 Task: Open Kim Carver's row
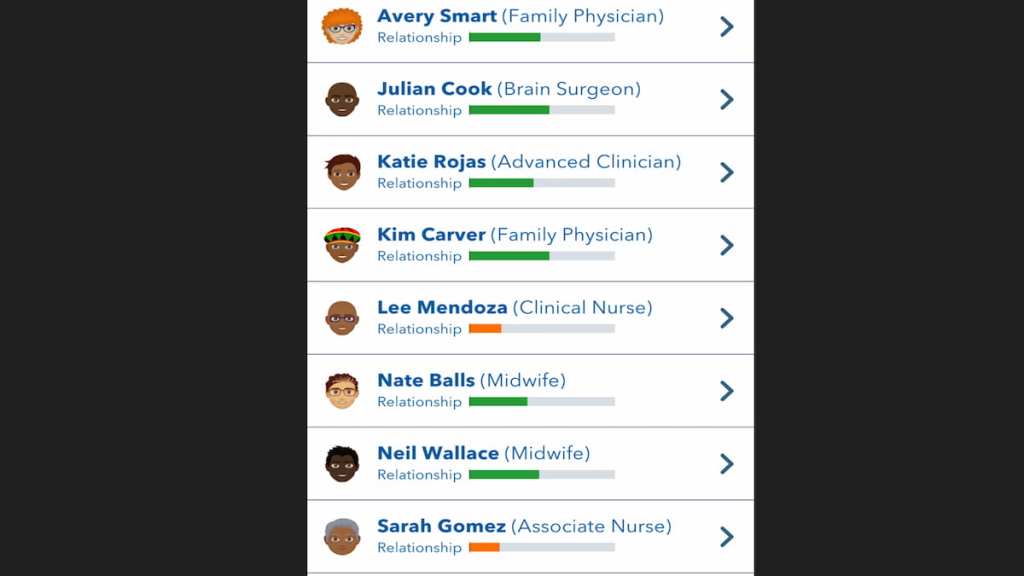tap(530, 245)
